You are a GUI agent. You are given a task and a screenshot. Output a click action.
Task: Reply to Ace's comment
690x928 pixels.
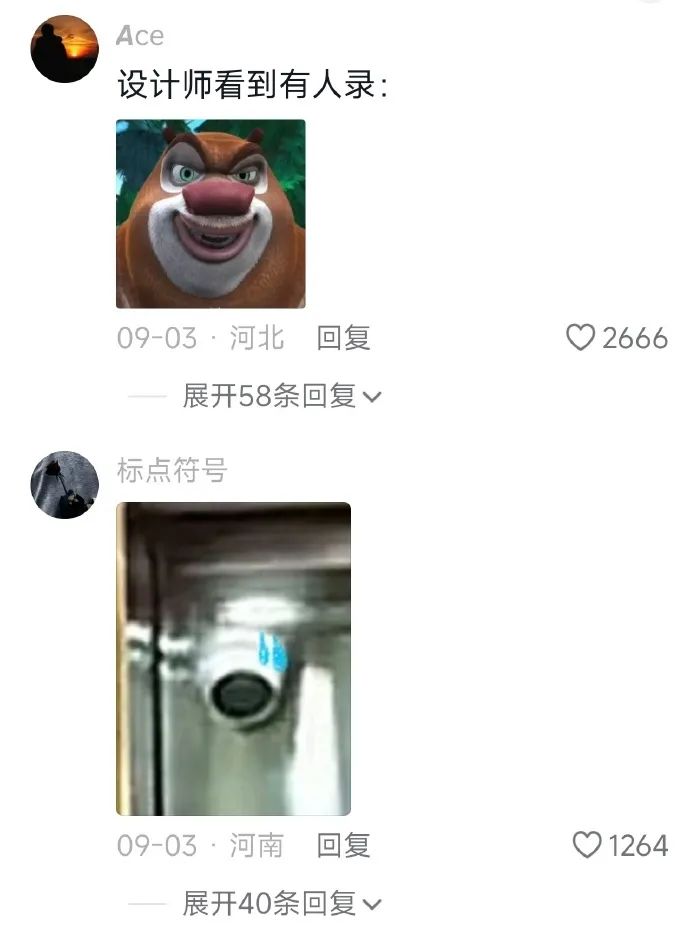[343, 338]
